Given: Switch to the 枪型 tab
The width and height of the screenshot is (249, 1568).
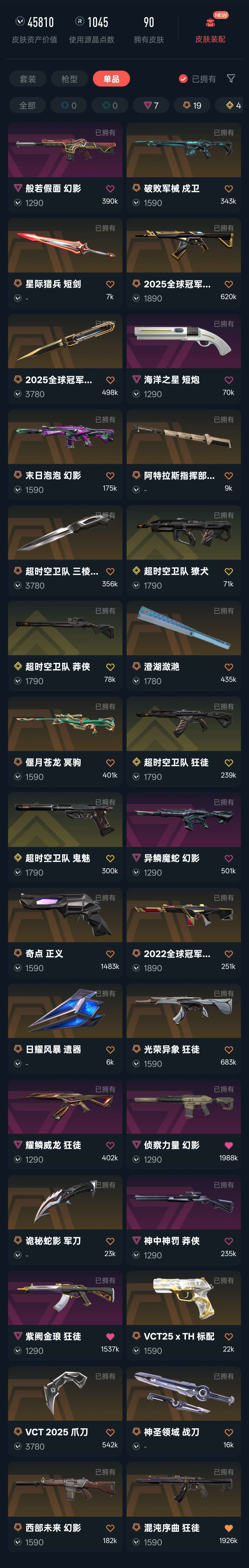Looking at the screenshot, I should click(x=69, y=79).
